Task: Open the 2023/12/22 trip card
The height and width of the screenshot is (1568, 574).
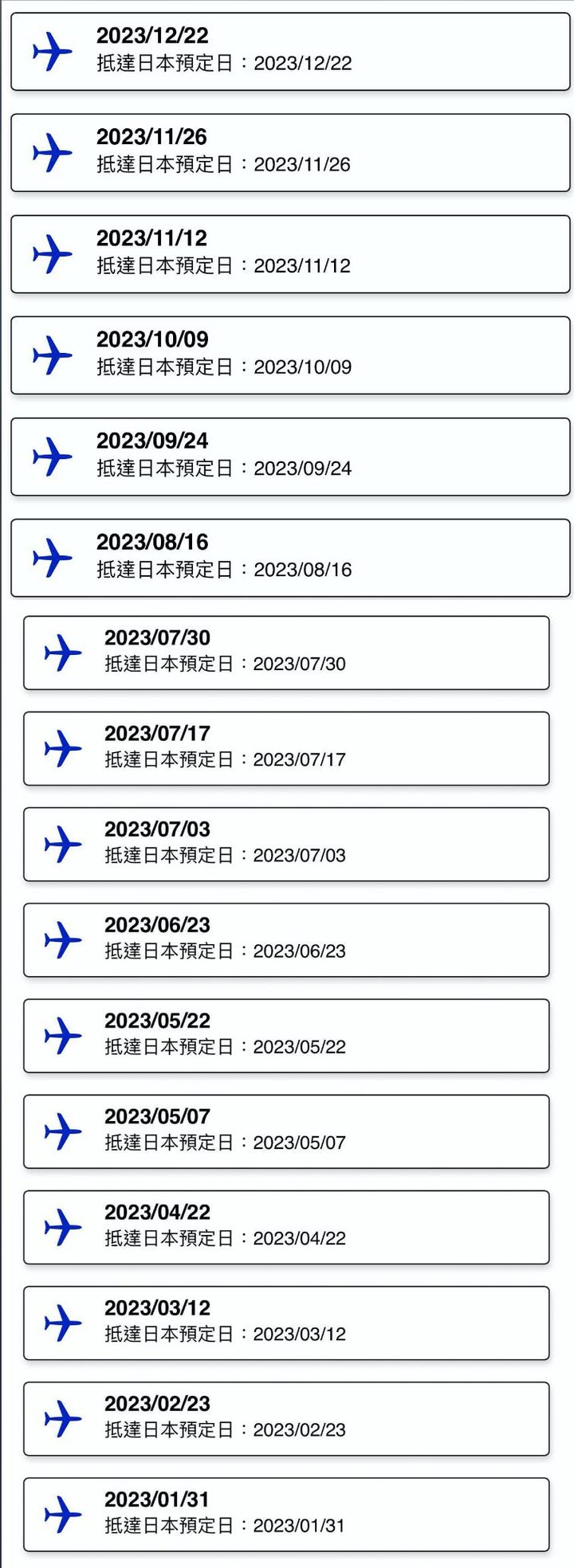Action: click(290, 51)
